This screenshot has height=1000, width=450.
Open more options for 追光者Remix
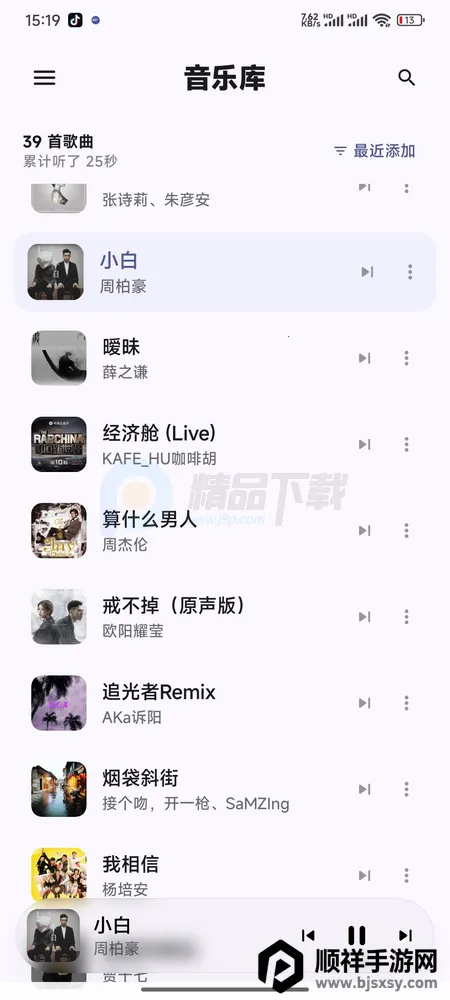click(406, 703)
